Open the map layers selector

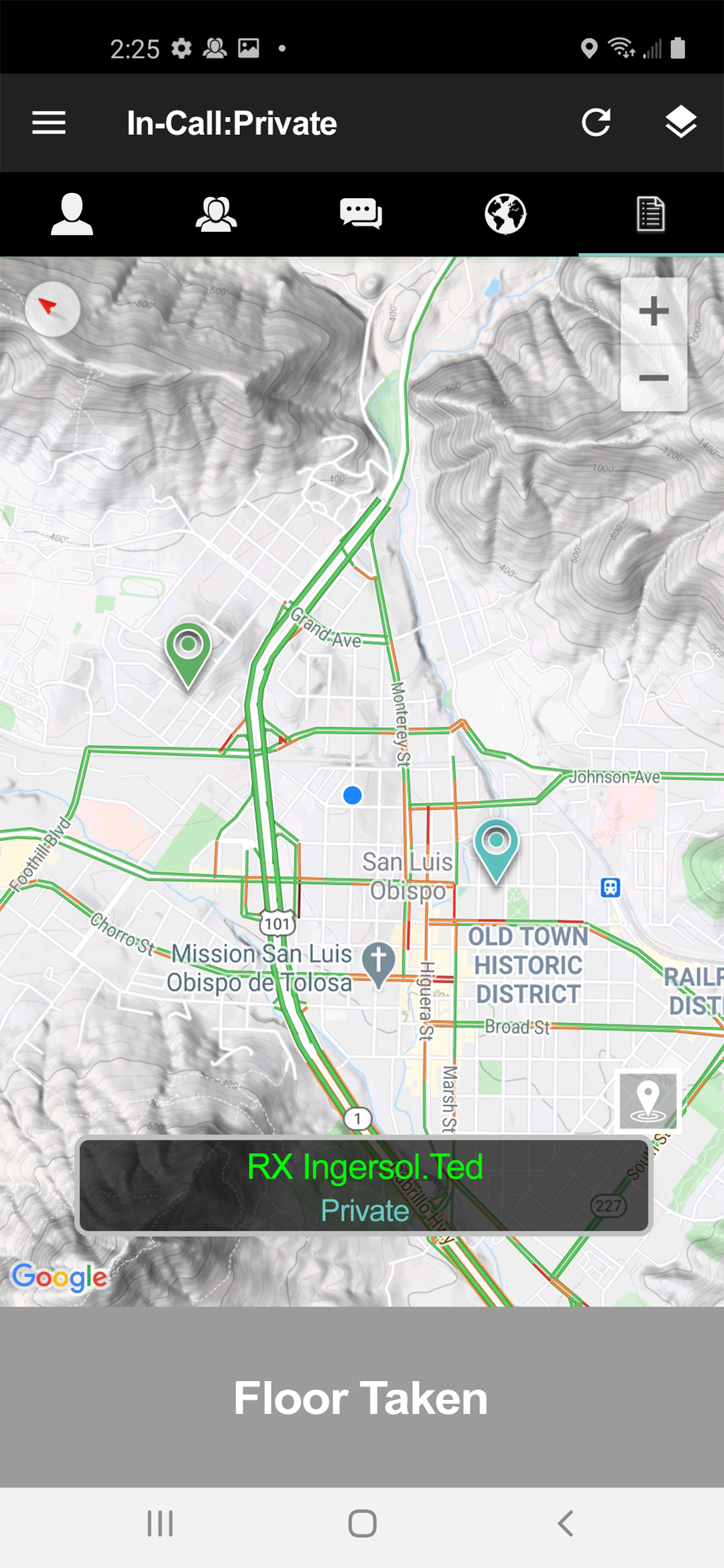point(680,123)
